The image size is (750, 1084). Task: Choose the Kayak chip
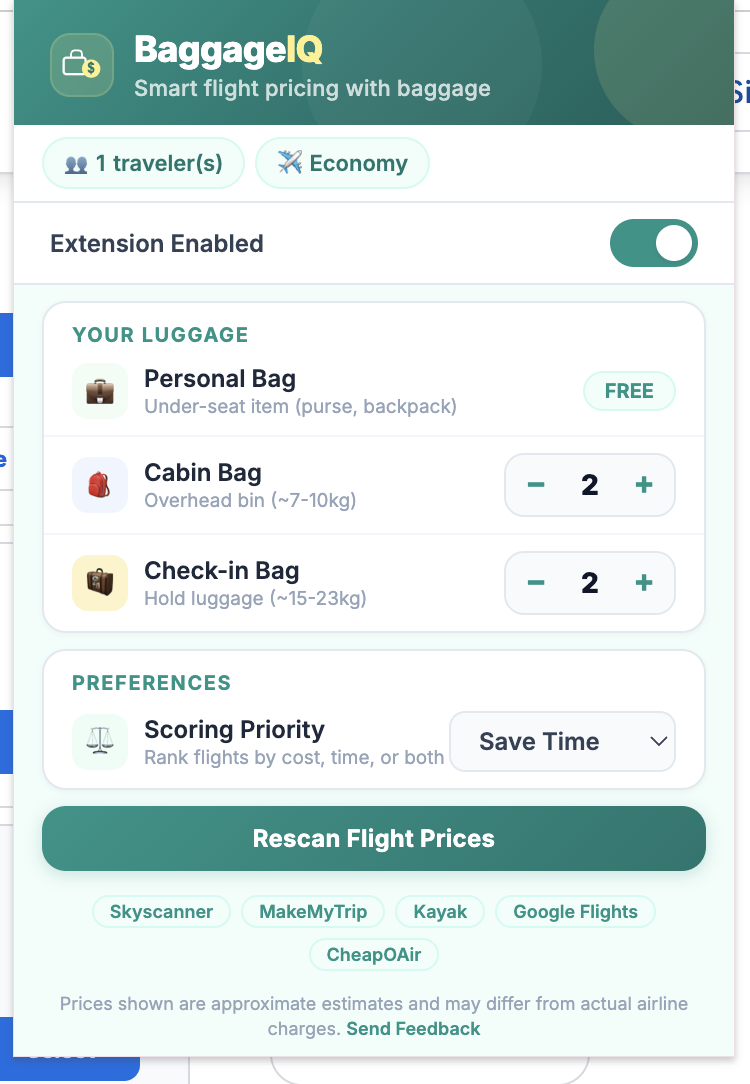coord(440,911)
